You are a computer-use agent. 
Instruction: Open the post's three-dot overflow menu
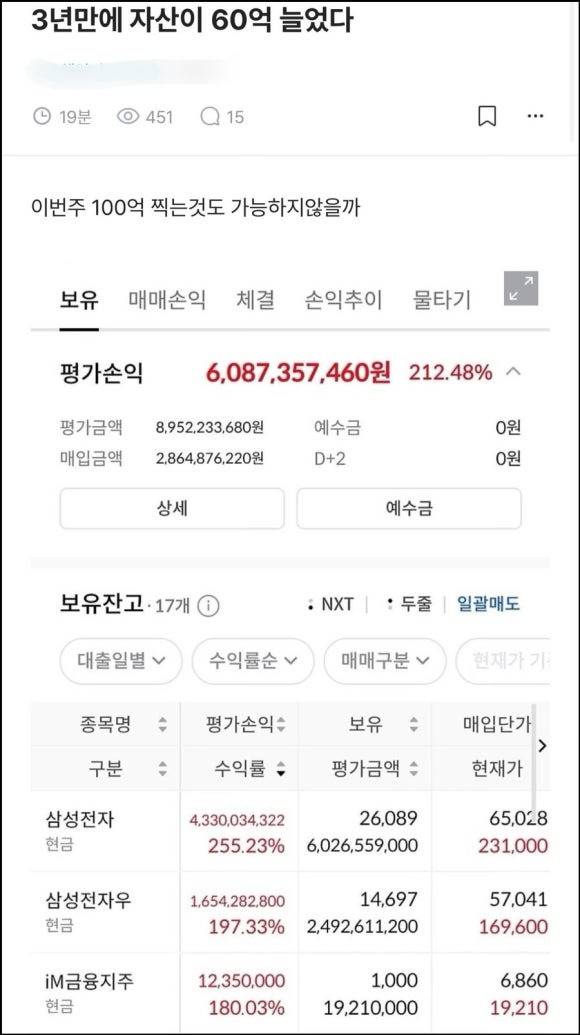coord(535,116)
